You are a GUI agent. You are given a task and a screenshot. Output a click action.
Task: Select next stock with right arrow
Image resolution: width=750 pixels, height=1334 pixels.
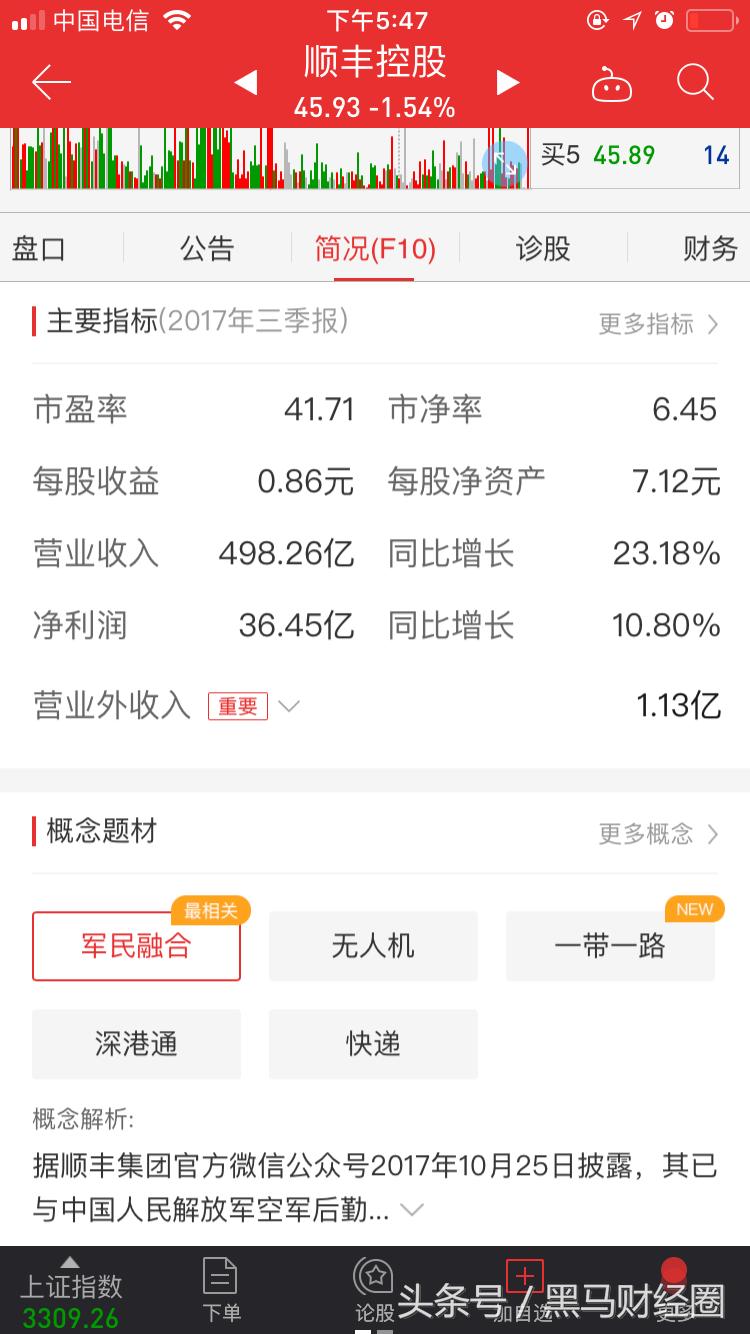click(508, 84)
